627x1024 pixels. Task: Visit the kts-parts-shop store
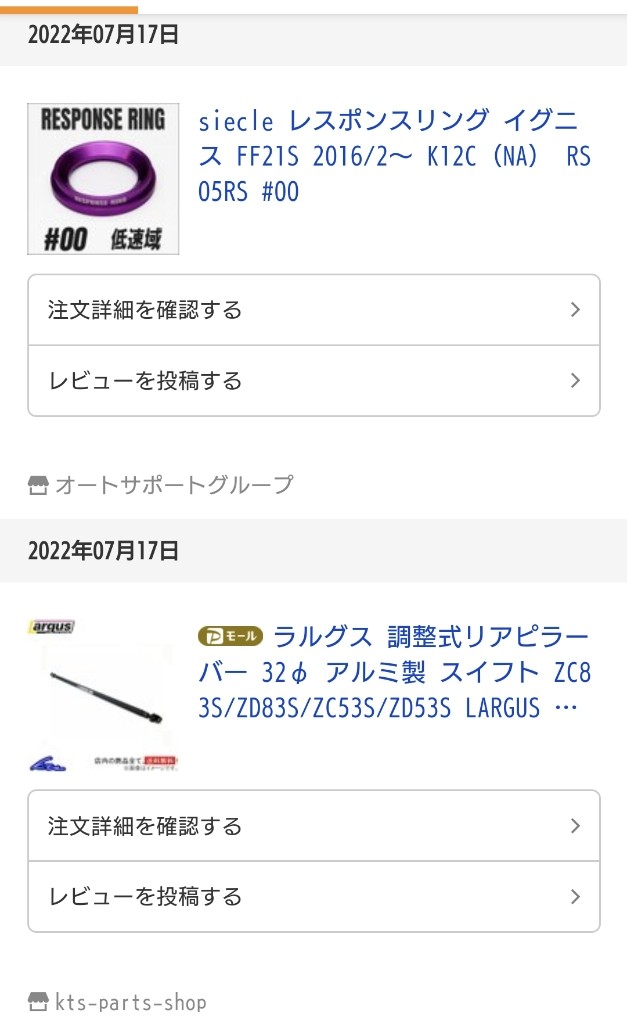pos(118,1002)
